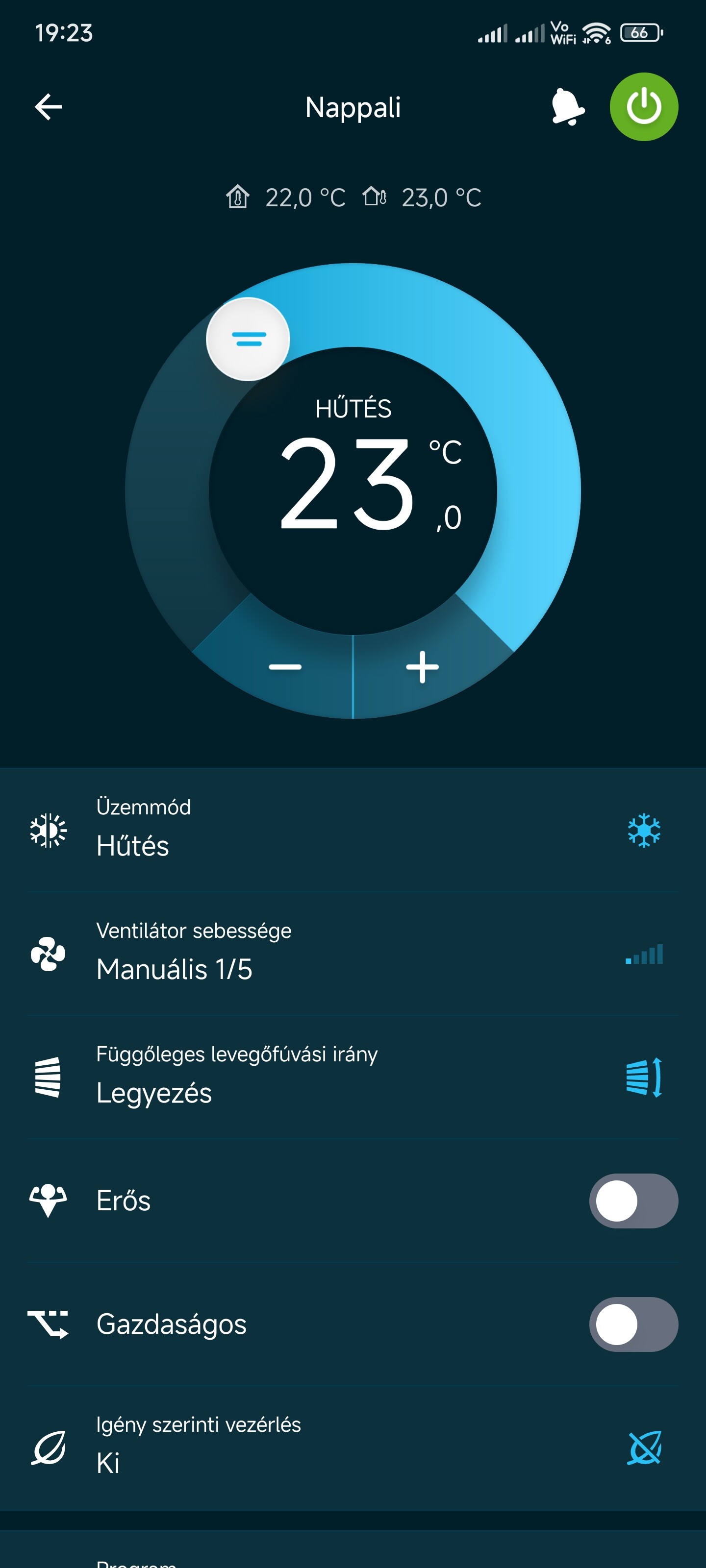Decrease temperature with the minus button
Viewport: 706px width, 1568px height.
click(x=284, y=667)
